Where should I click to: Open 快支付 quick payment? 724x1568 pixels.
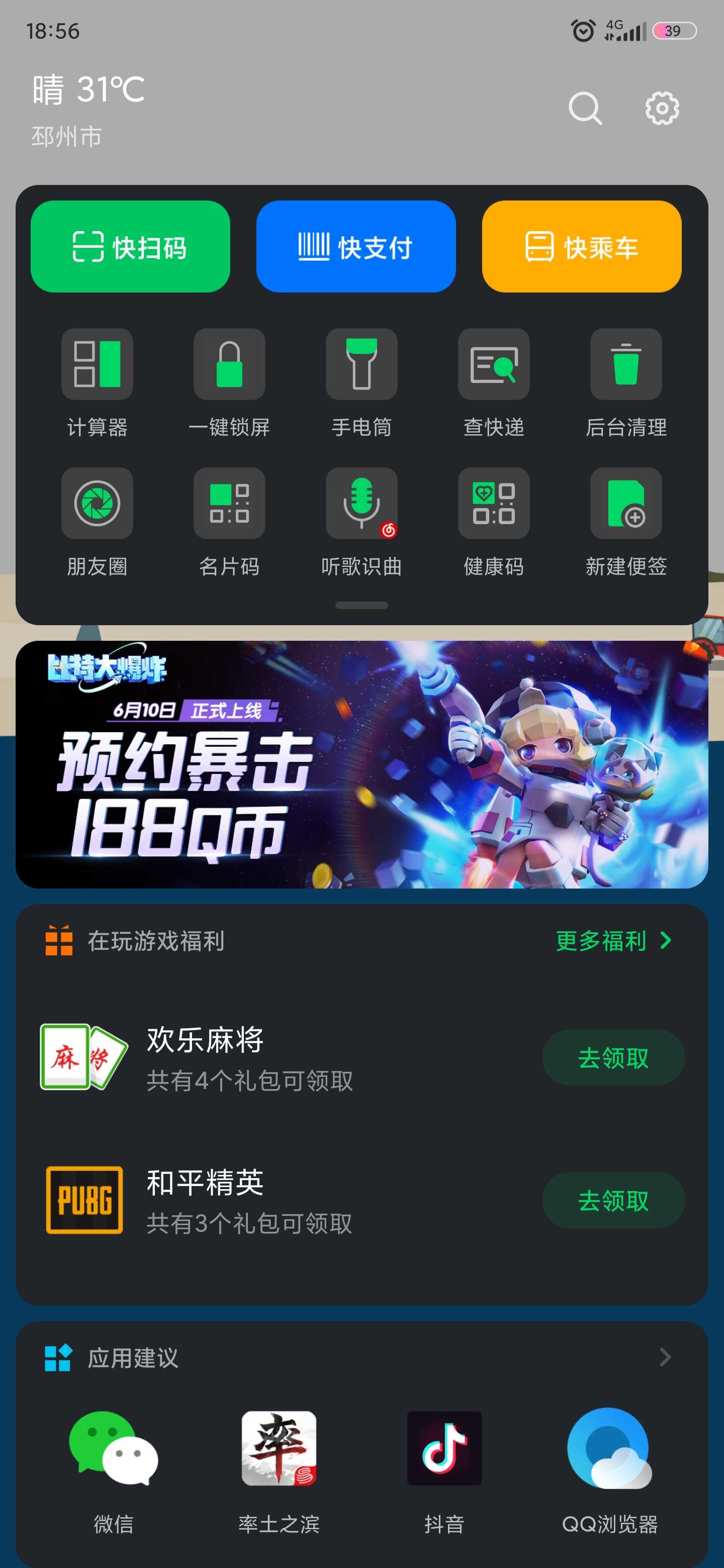[355, 247]
